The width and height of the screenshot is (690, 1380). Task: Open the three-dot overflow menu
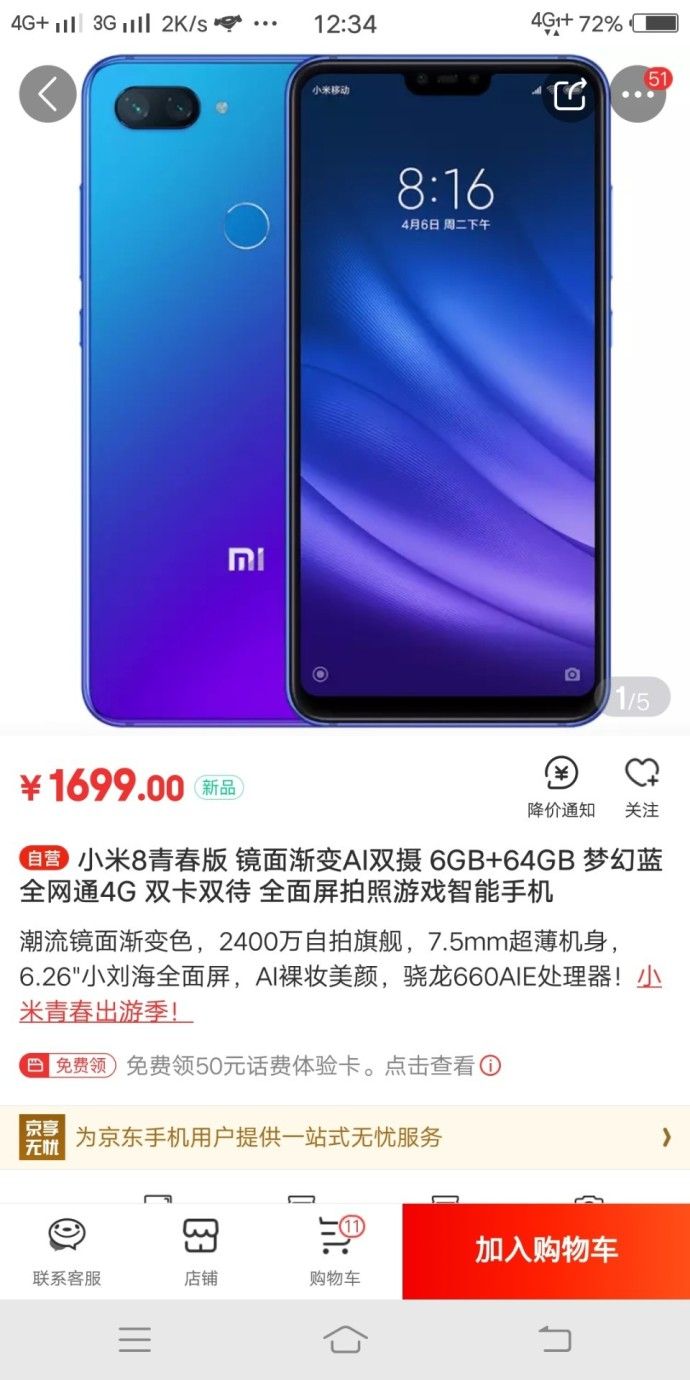point(638,94)
